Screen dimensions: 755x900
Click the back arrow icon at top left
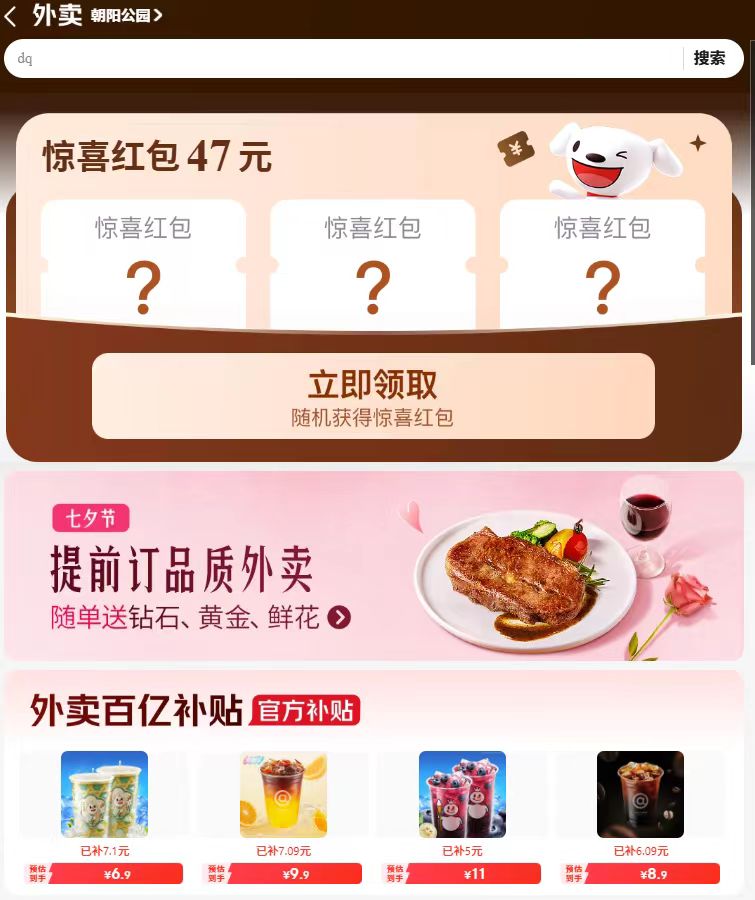pyautogui.click(x=11, y=16)
